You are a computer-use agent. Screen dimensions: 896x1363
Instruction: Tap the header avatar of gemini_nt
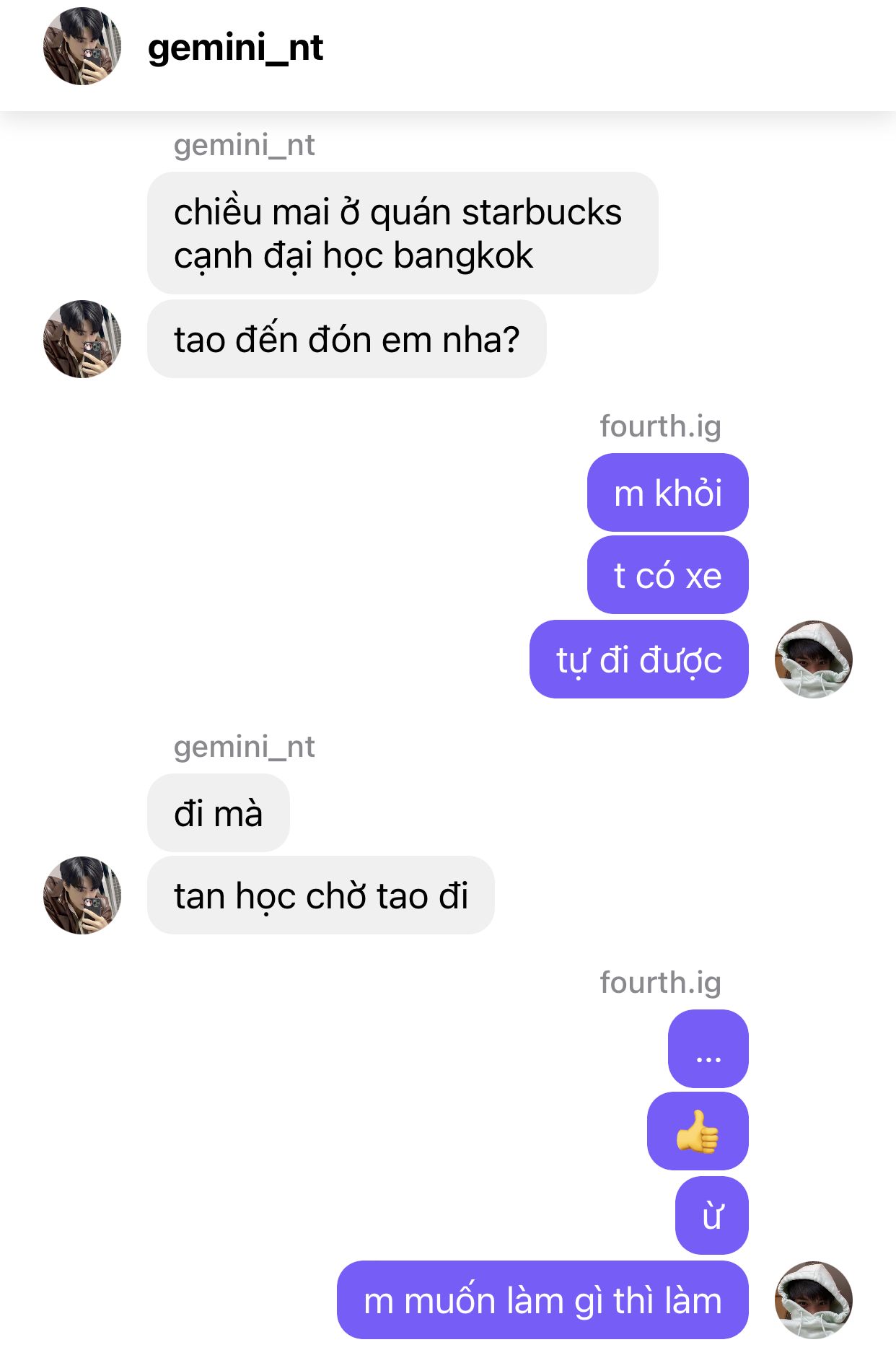pyautogui.click(x=82, y=46)
